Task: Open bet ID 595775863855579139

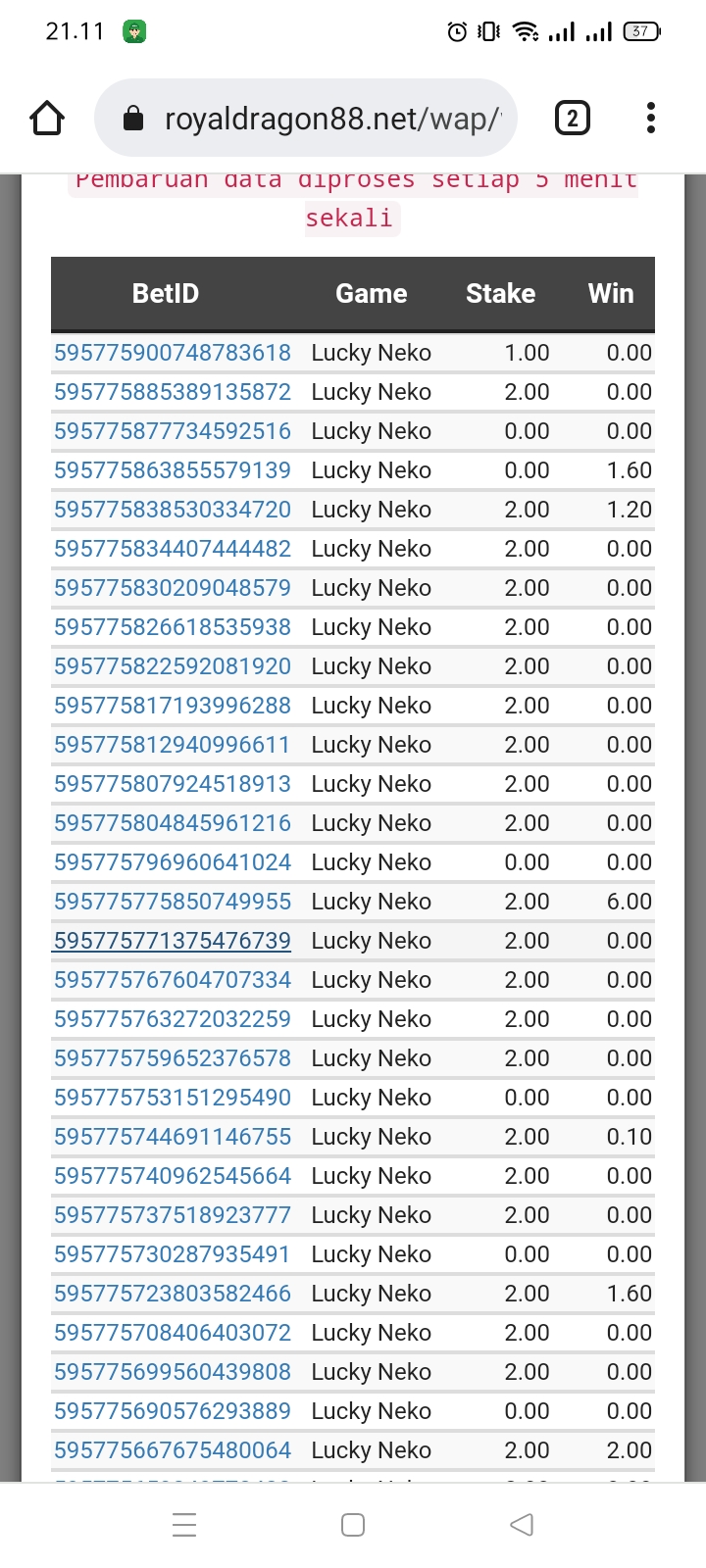Action: pyautogui.click(x=173, y=470)
